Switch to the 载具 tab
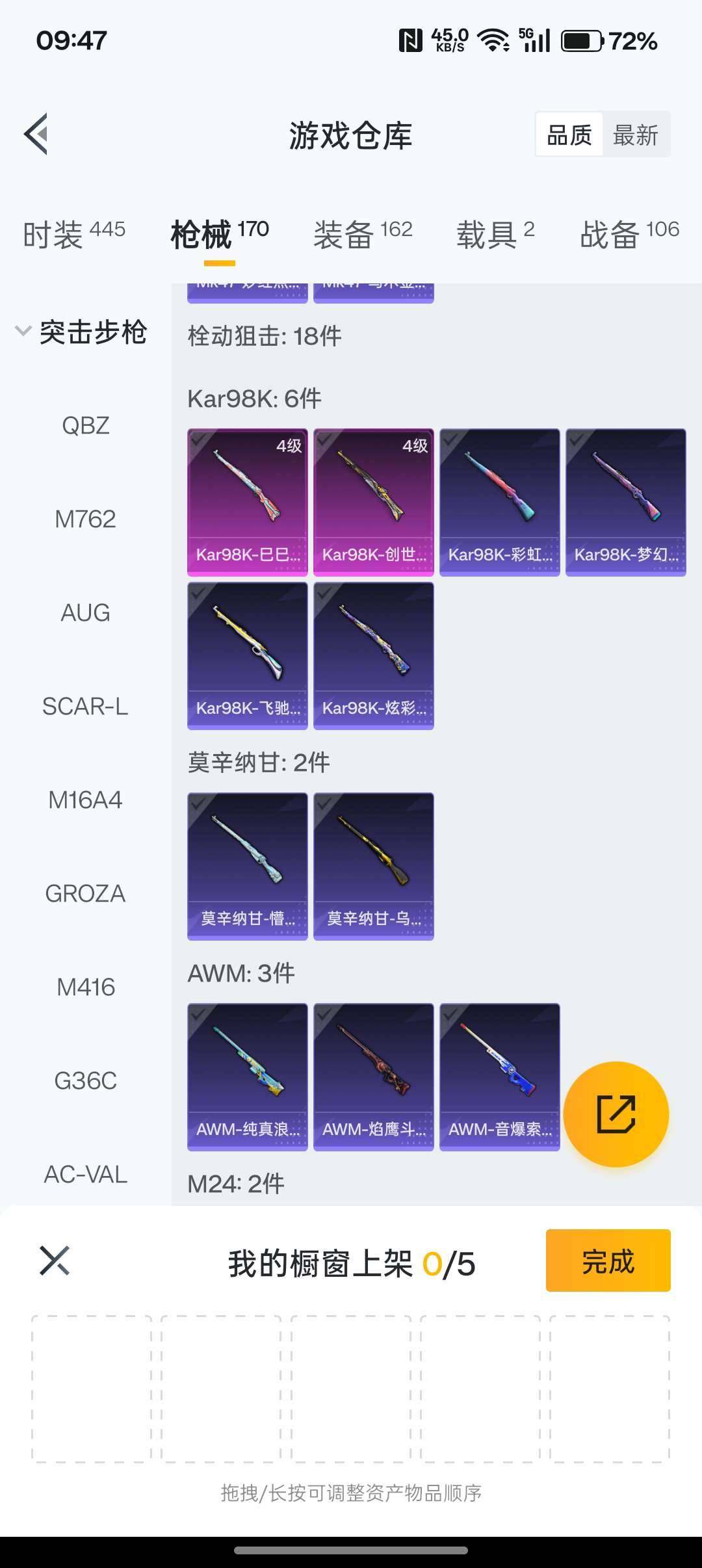Image resolution: width=702 pixels, height=1568 pixels. (x=495, y=234)
